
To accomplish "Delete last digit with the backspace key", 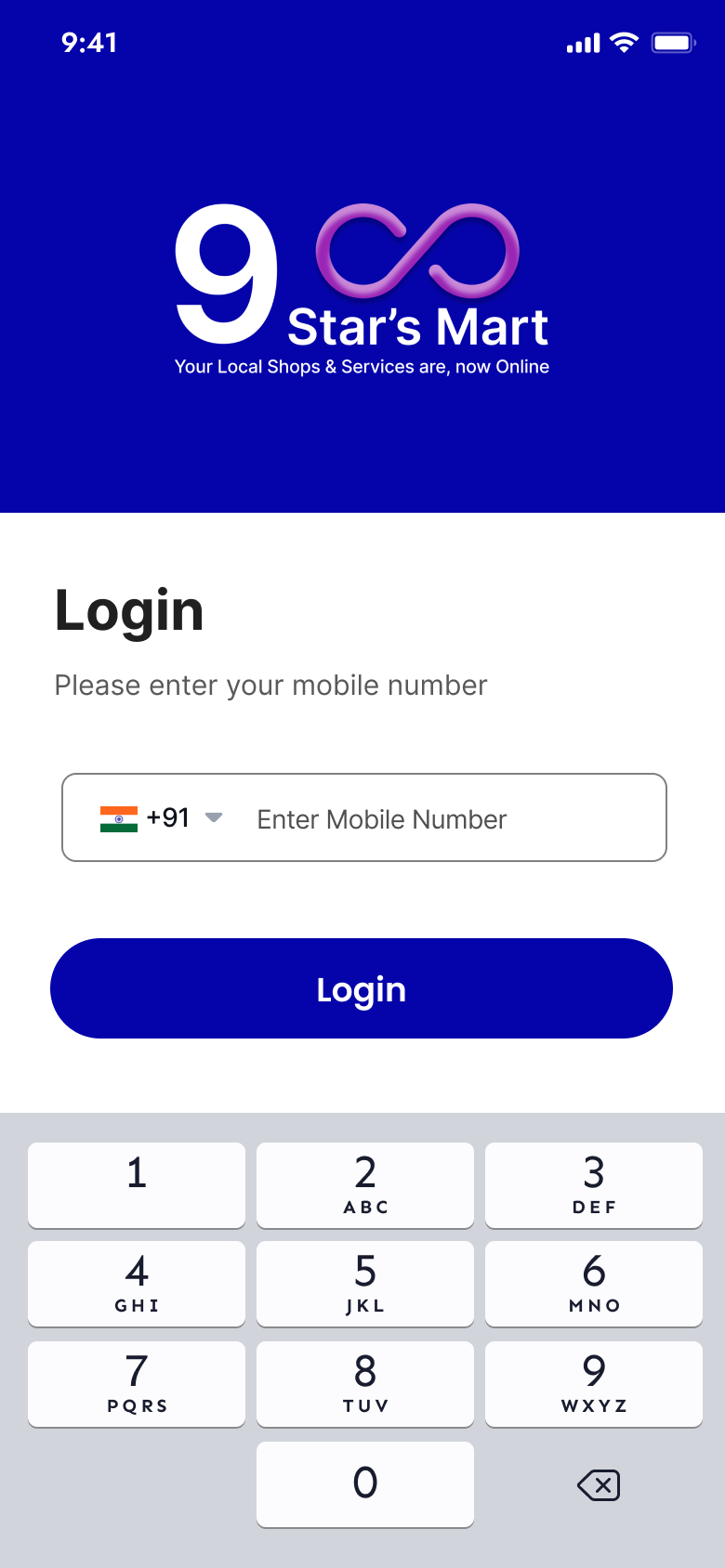I will pyautogui.click(x=599, y=1485).
